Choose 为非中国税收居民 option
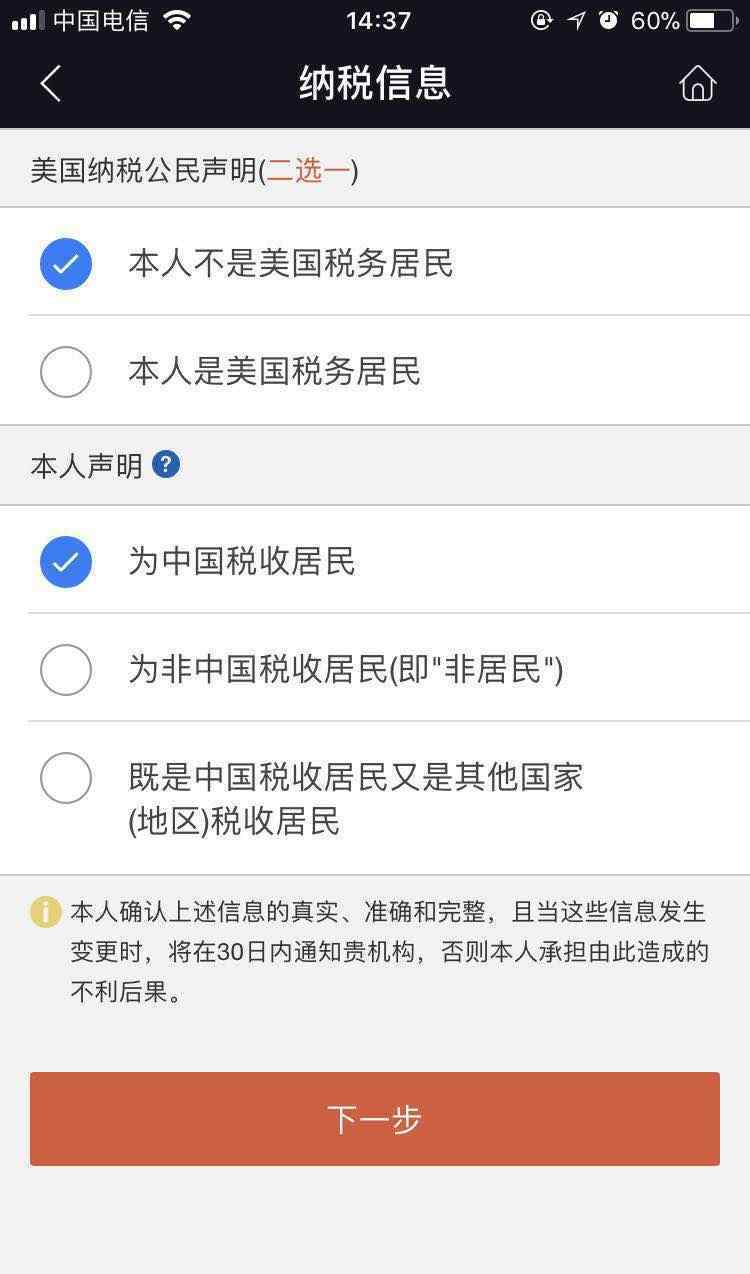Screen dimensions: 750x1274 375,669
